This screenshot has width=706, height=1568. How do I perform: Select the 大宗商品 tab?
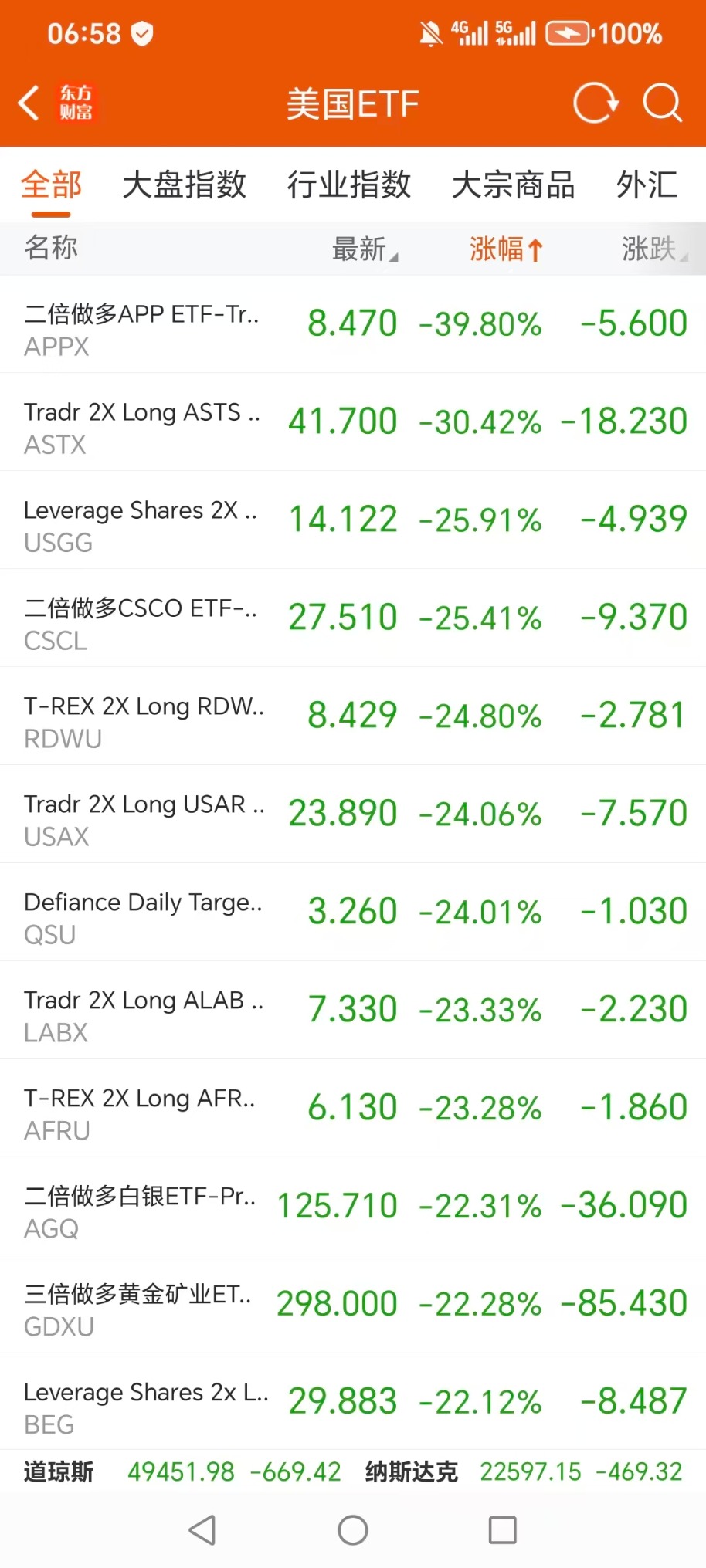513,185
